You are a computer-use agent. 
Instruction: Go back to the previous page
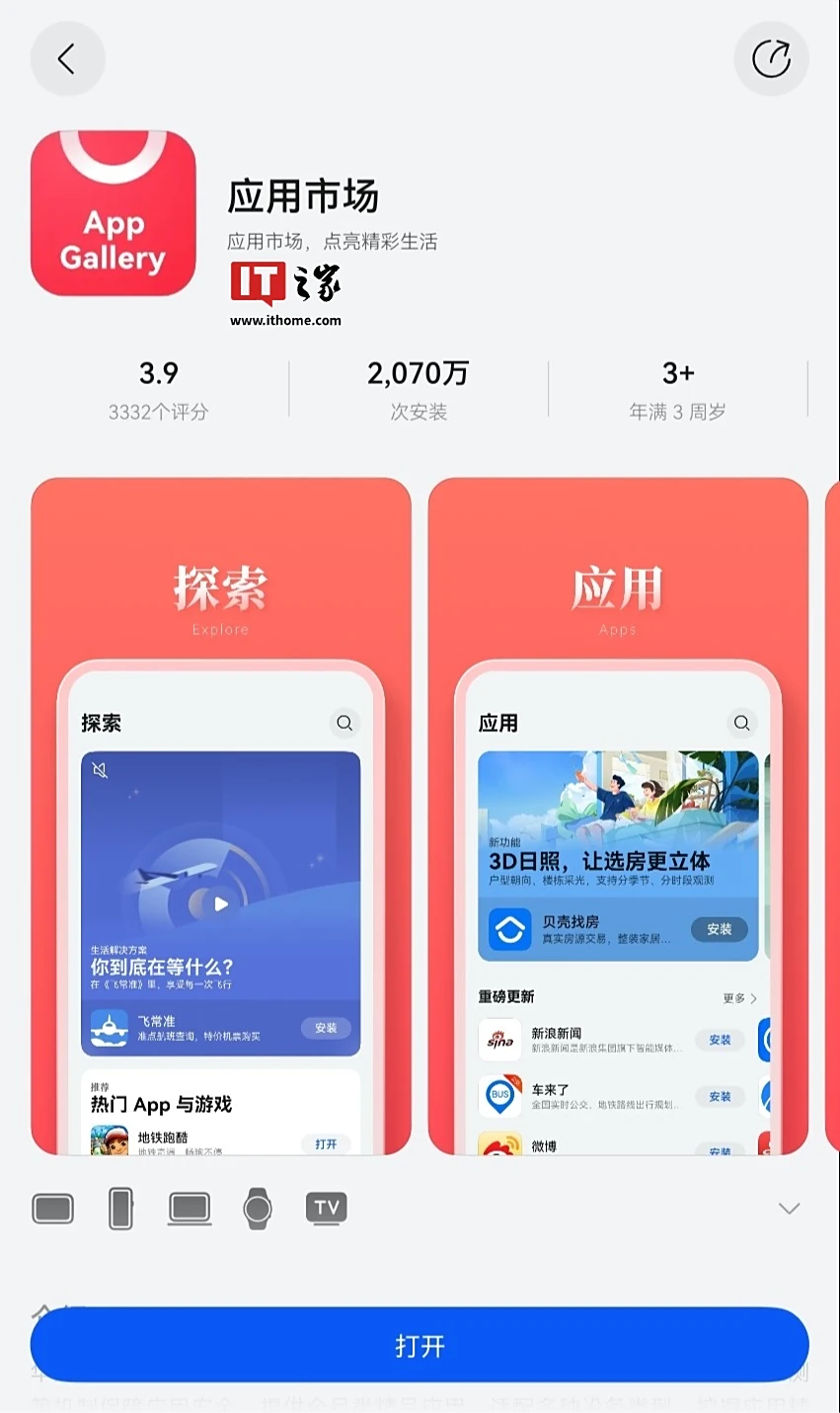67,59
